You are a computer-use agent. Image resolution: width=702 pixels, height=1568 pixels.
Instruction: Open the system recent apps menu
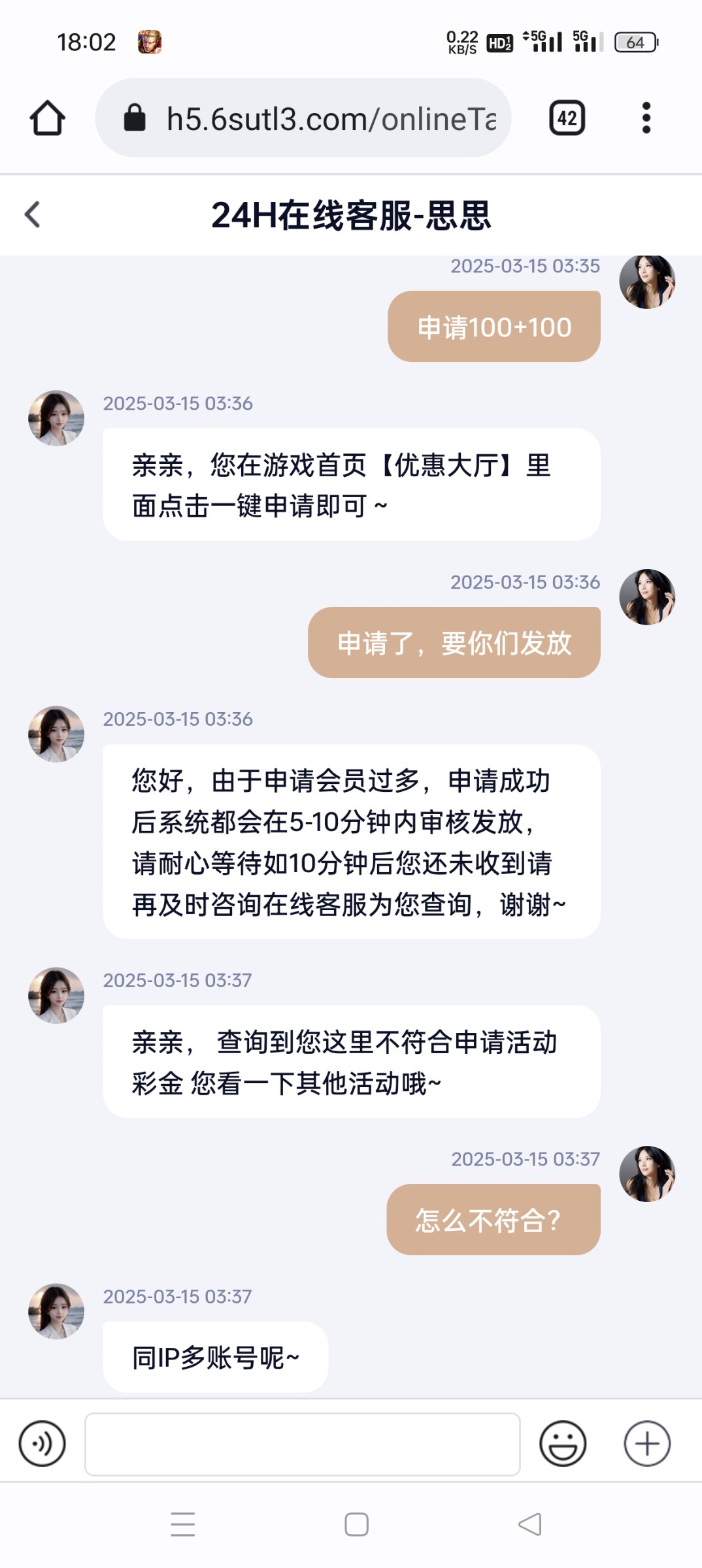tap(183, 1524)
